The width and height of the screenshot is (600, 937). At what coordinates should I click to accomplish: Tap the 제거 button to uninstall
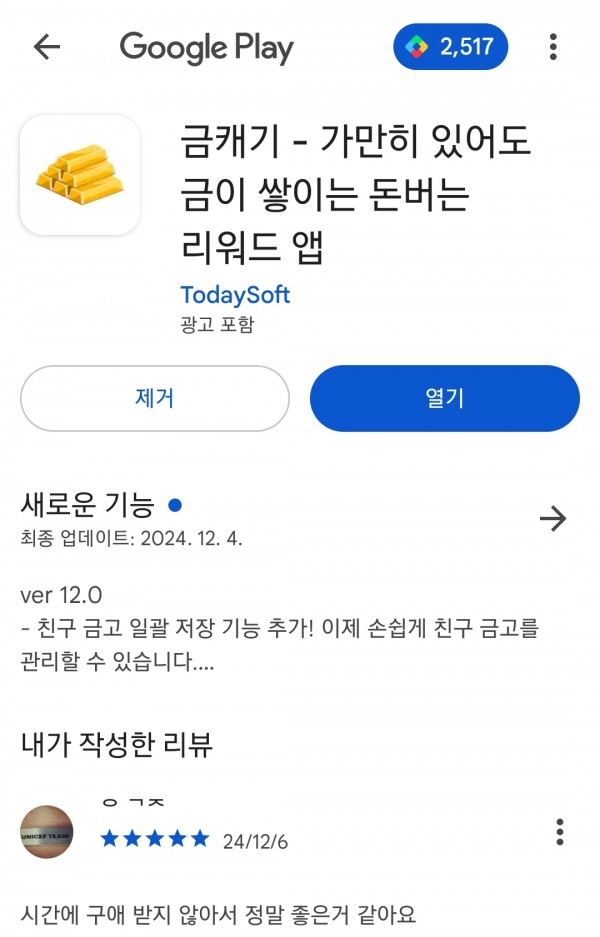pos(155,398)
